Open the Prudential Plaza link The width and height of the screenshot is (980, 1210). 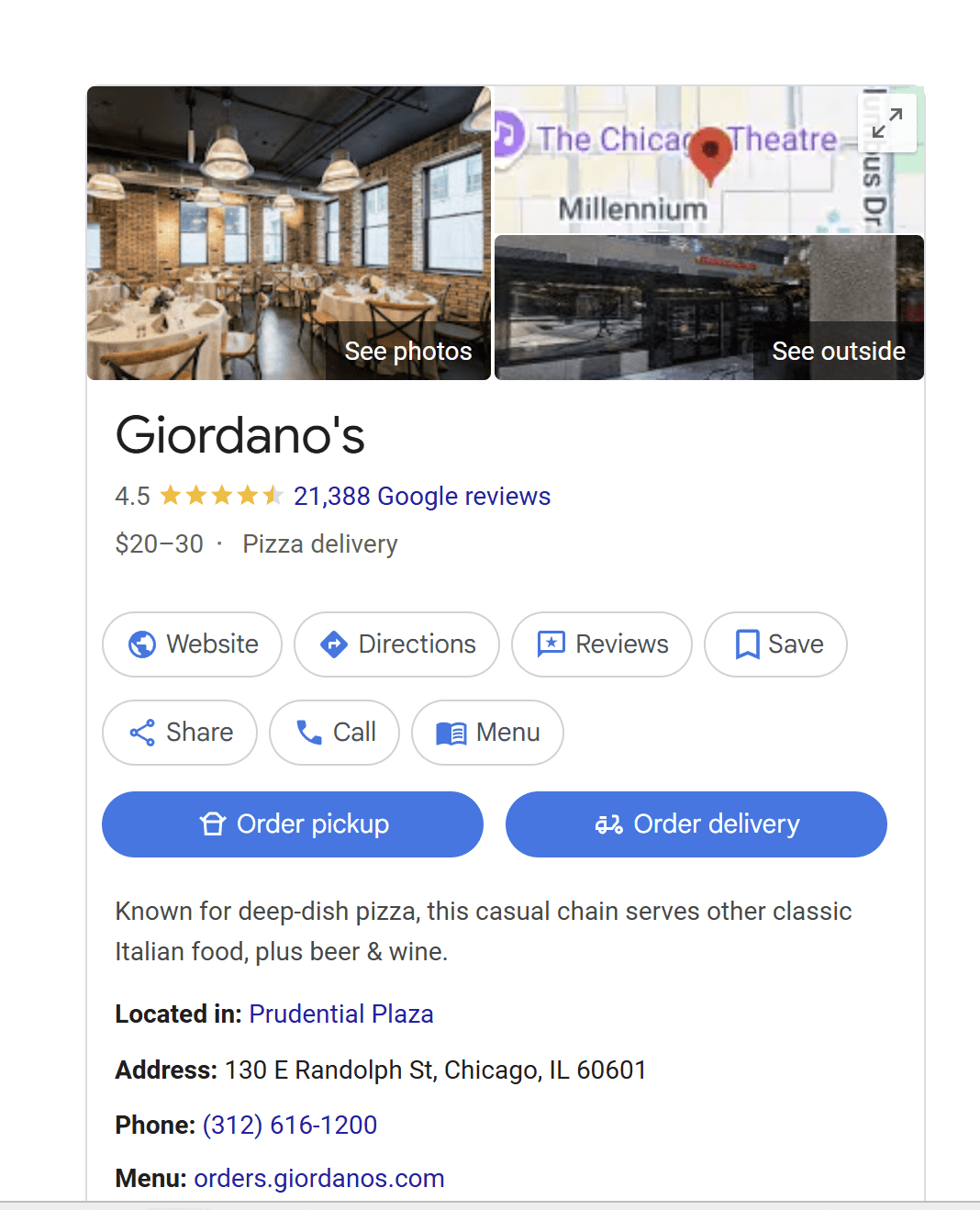coord(340,1014)
